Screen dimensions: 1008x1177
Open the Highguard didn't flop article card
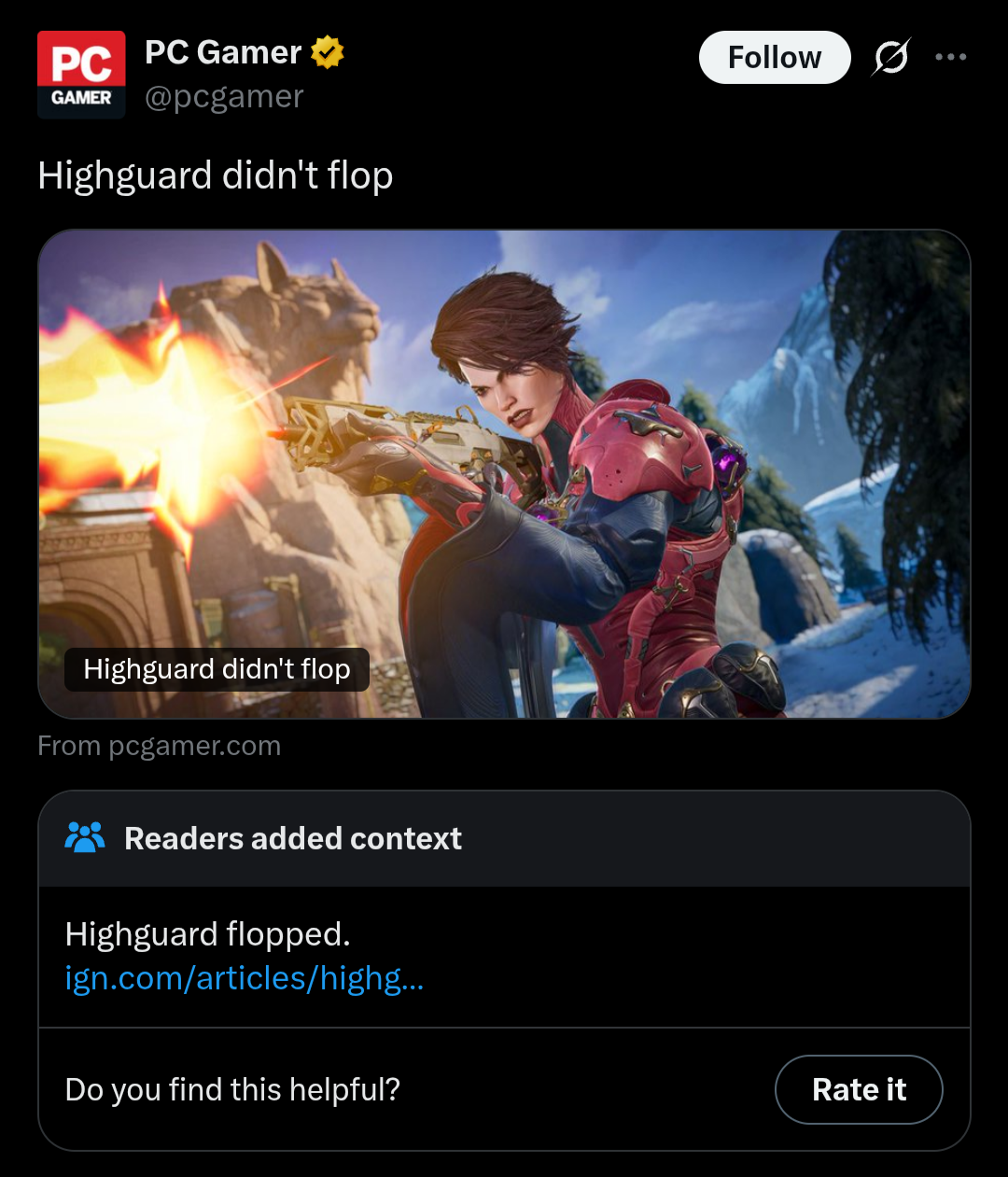pos(504,473)
